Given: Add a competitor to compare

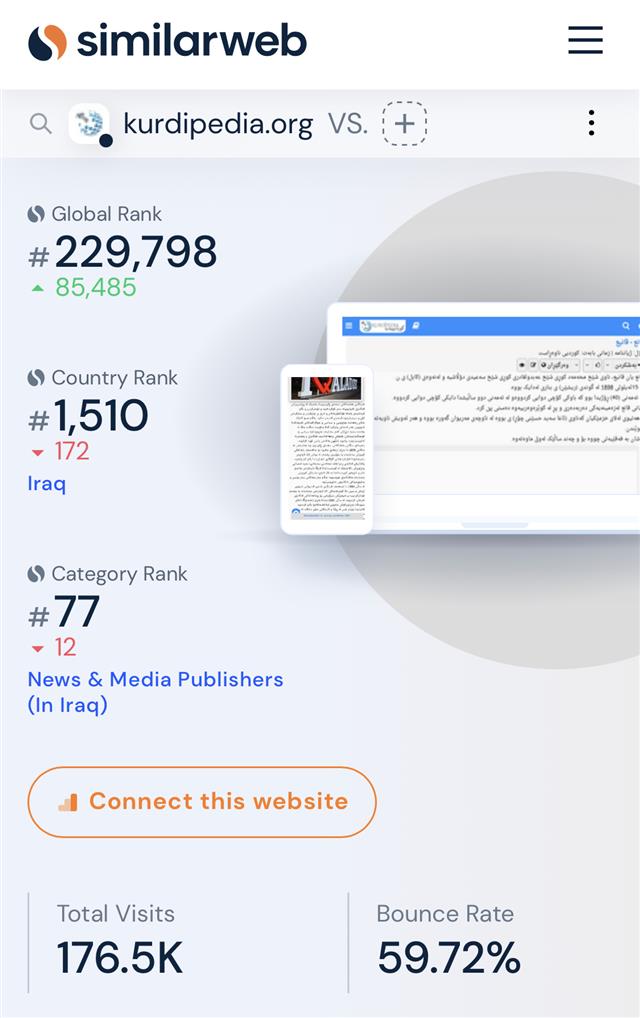Looking at the screenshot, I should (x=404, y=124).
